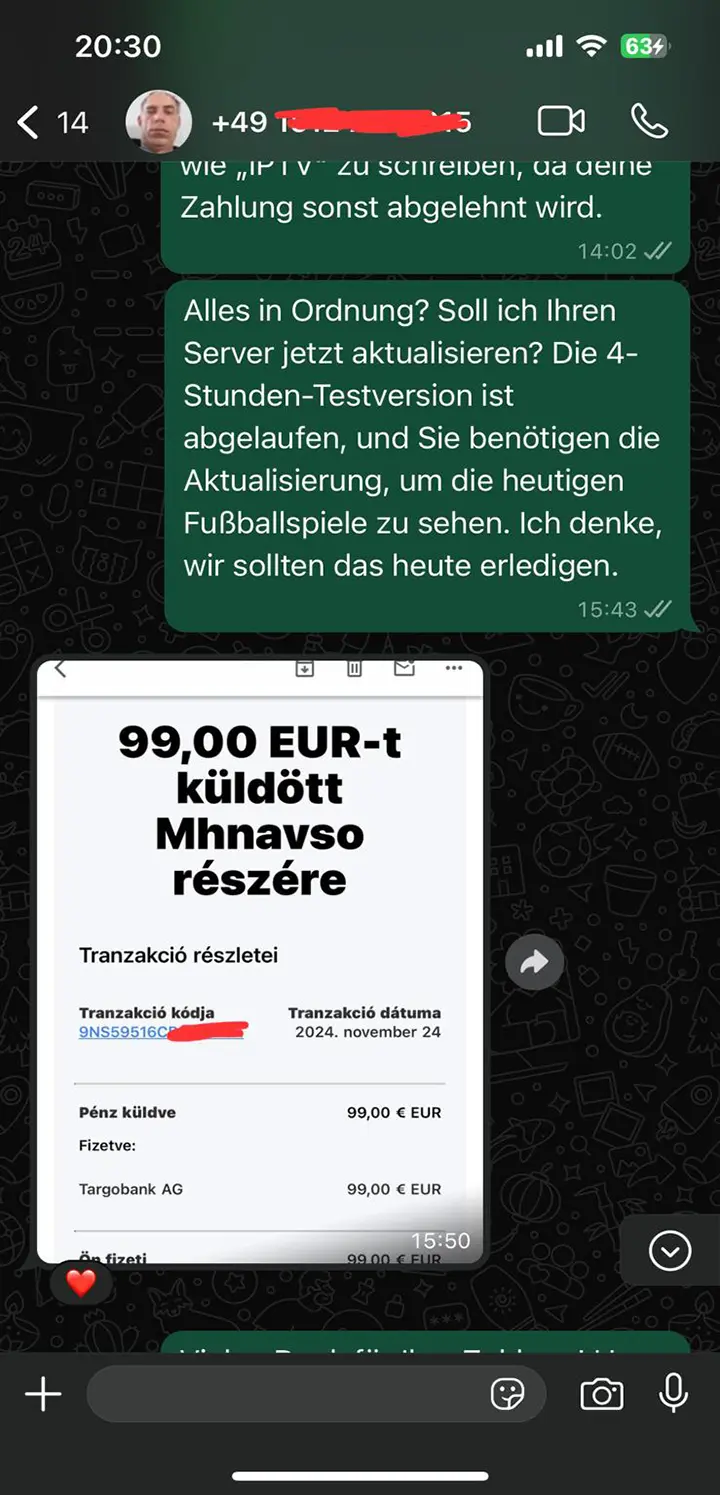Record a voice message
Viewport: 720px width, 1495px height.
[673, 1394]
